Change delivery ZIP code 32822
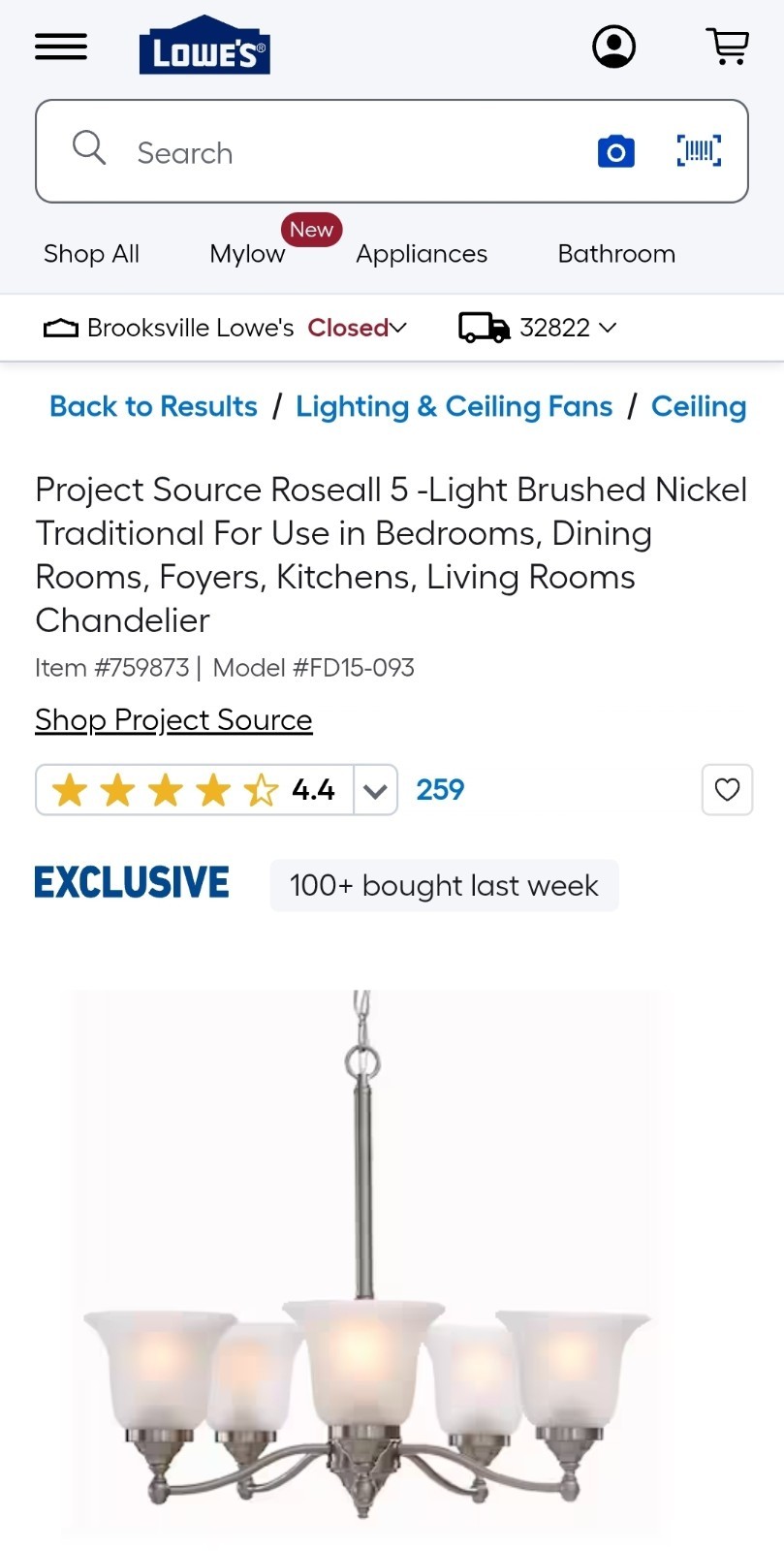 coord(539,328)
